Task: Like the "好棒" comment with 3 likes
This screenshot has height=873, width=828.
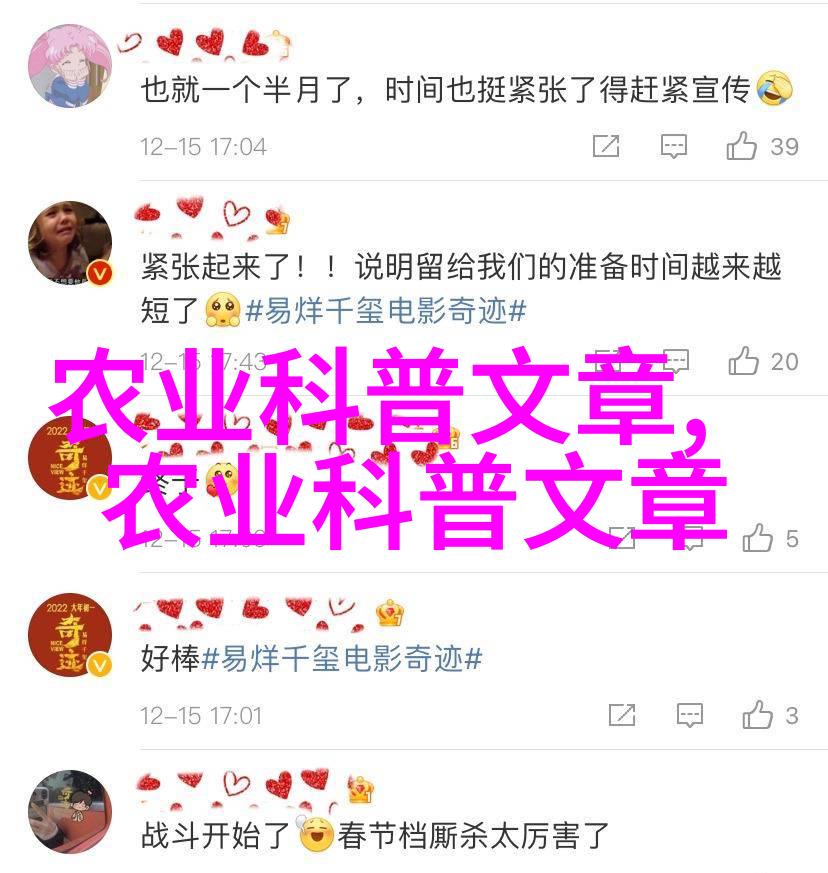Action: click(757, 715)
